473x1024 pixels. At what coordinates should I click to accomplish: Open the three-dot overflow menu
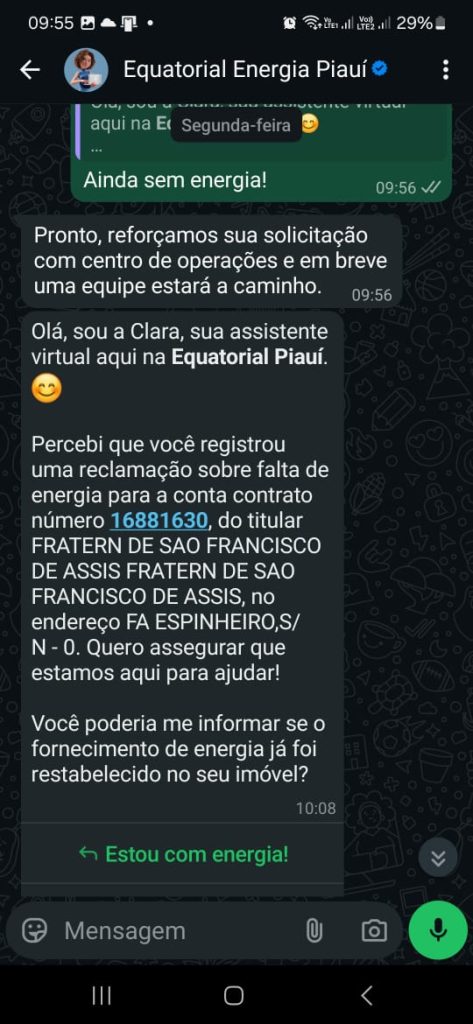(446, 69)
